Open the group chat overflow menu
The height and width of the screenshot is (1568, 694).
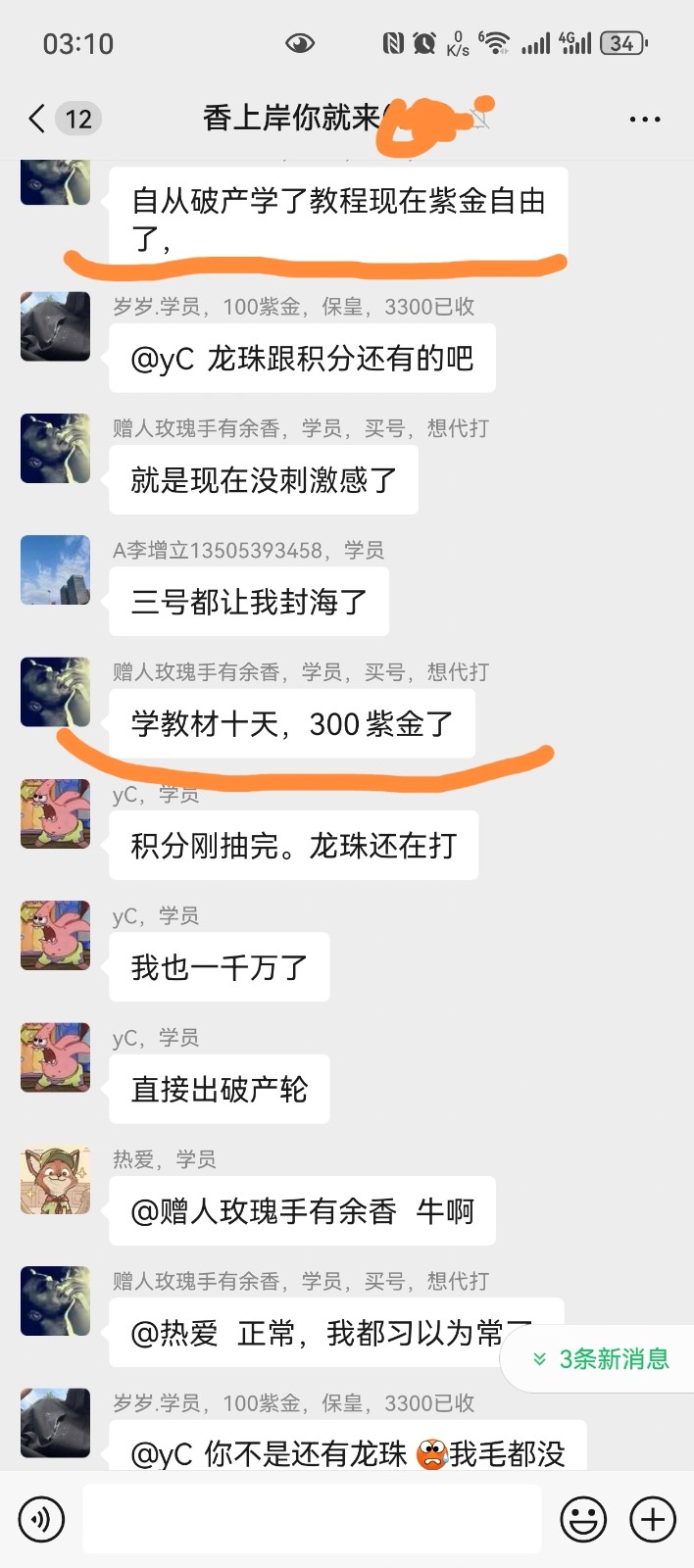[644, 119]
